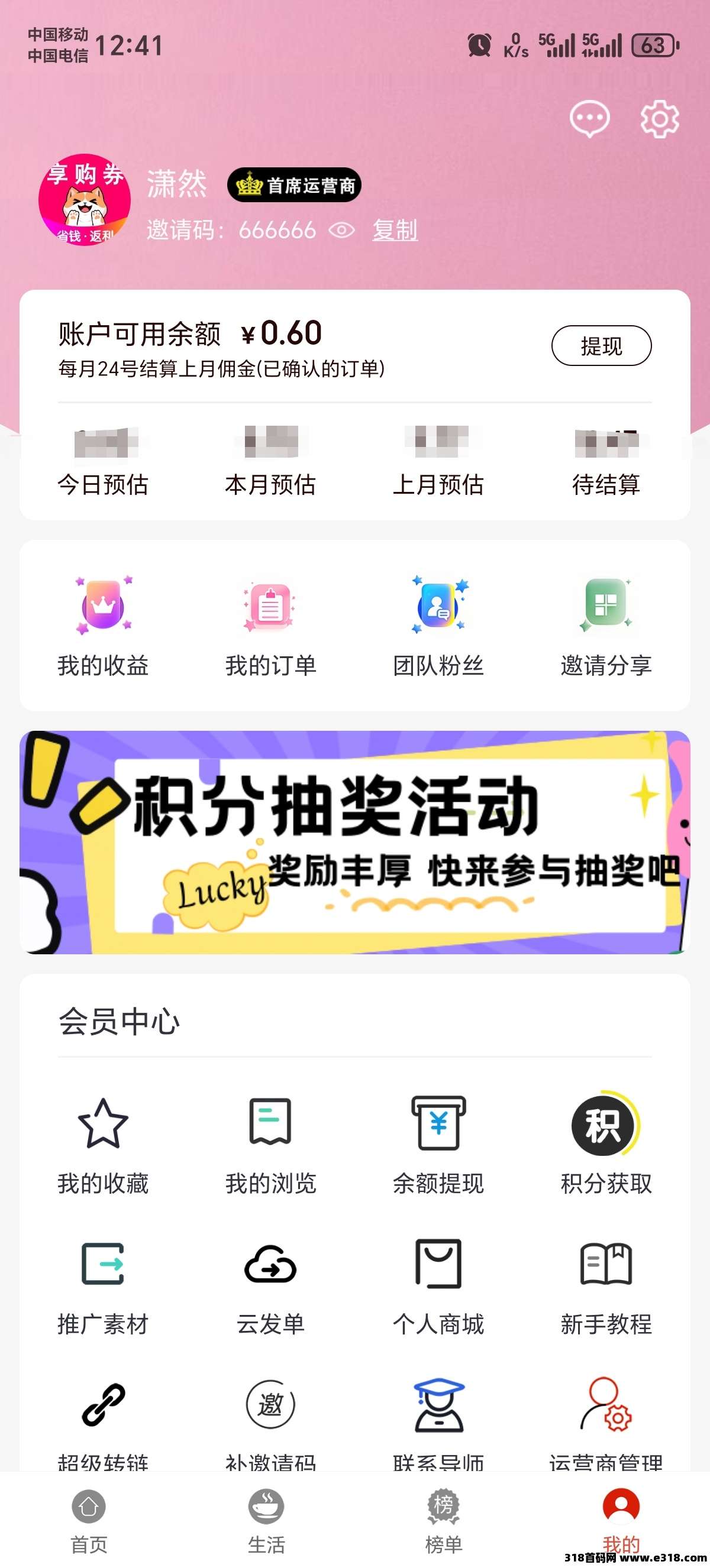Select 云发单 cloud posting
The height and width of the screenshot is (1568, 710).
270,1285
